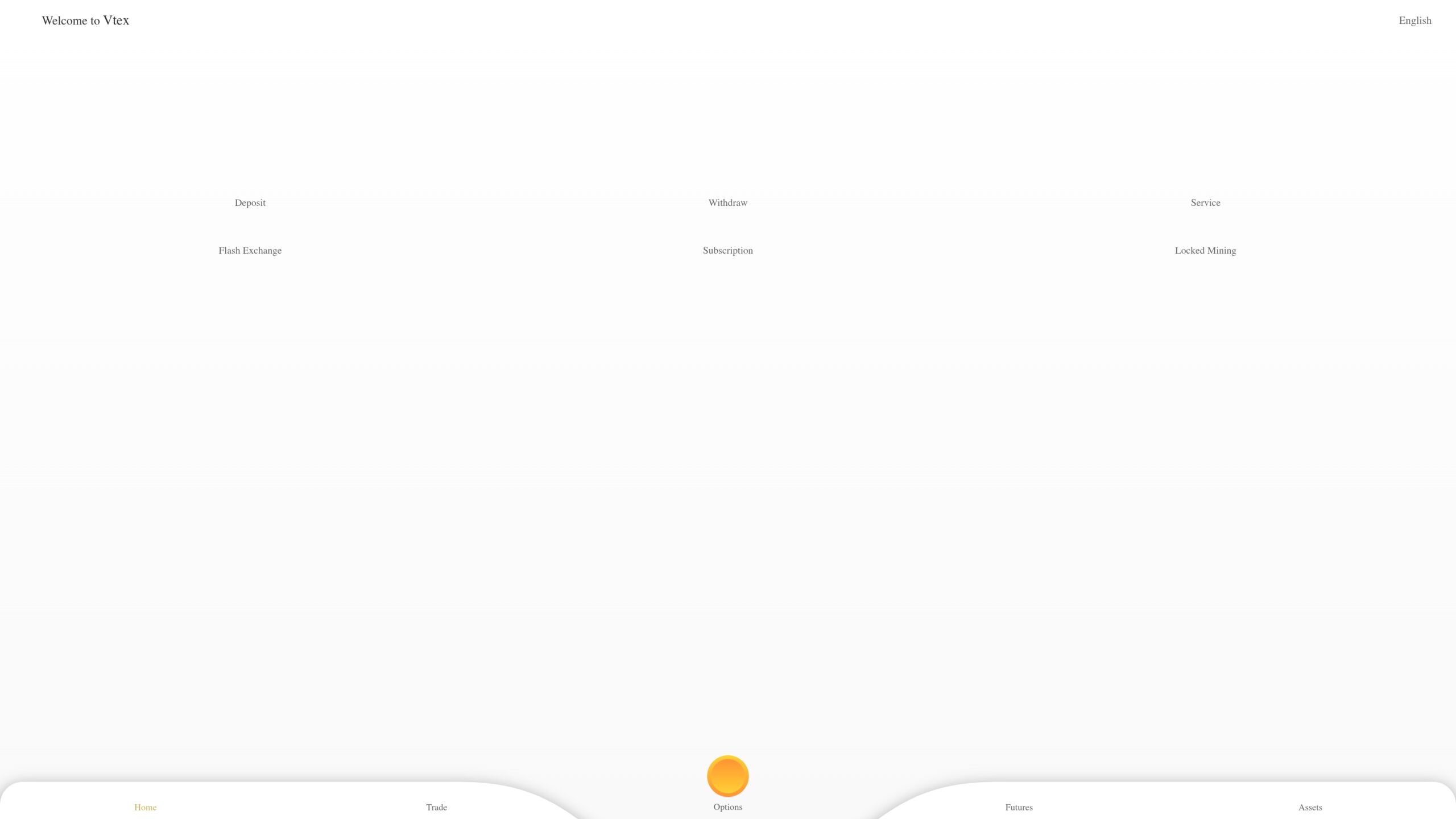Contact customer Service

(x=1205, y=202)
